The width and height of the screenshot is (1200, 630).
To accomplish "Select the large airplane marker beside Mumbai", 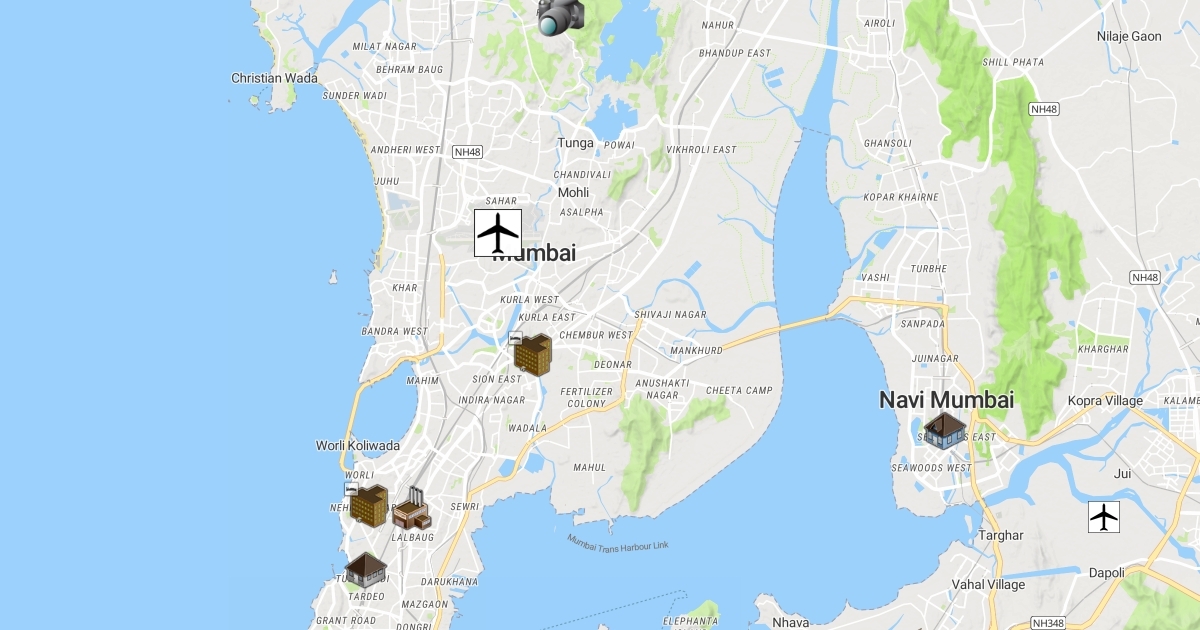I will [x=497, y=233].
